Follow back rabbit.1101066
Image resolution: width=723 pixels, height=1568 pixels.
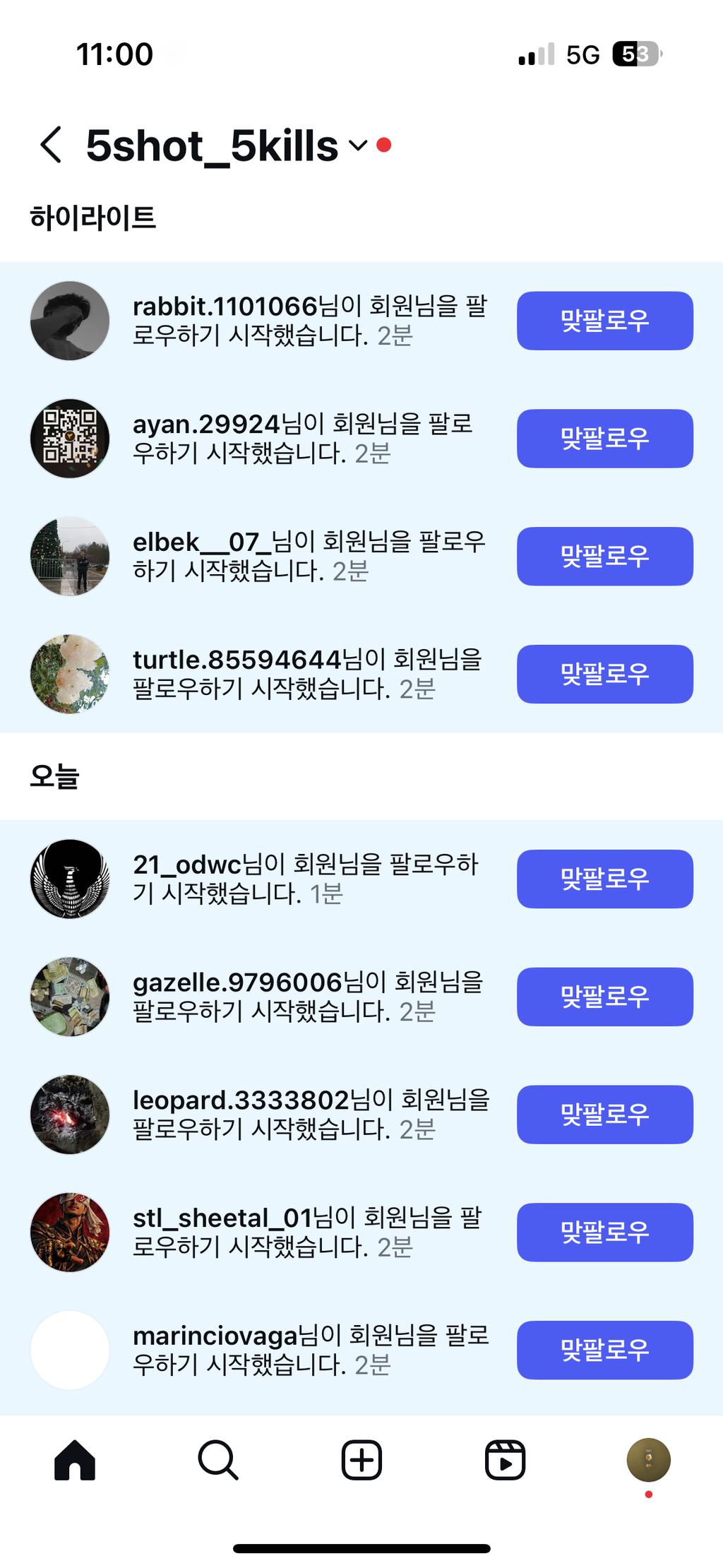[x=604, y=321]
